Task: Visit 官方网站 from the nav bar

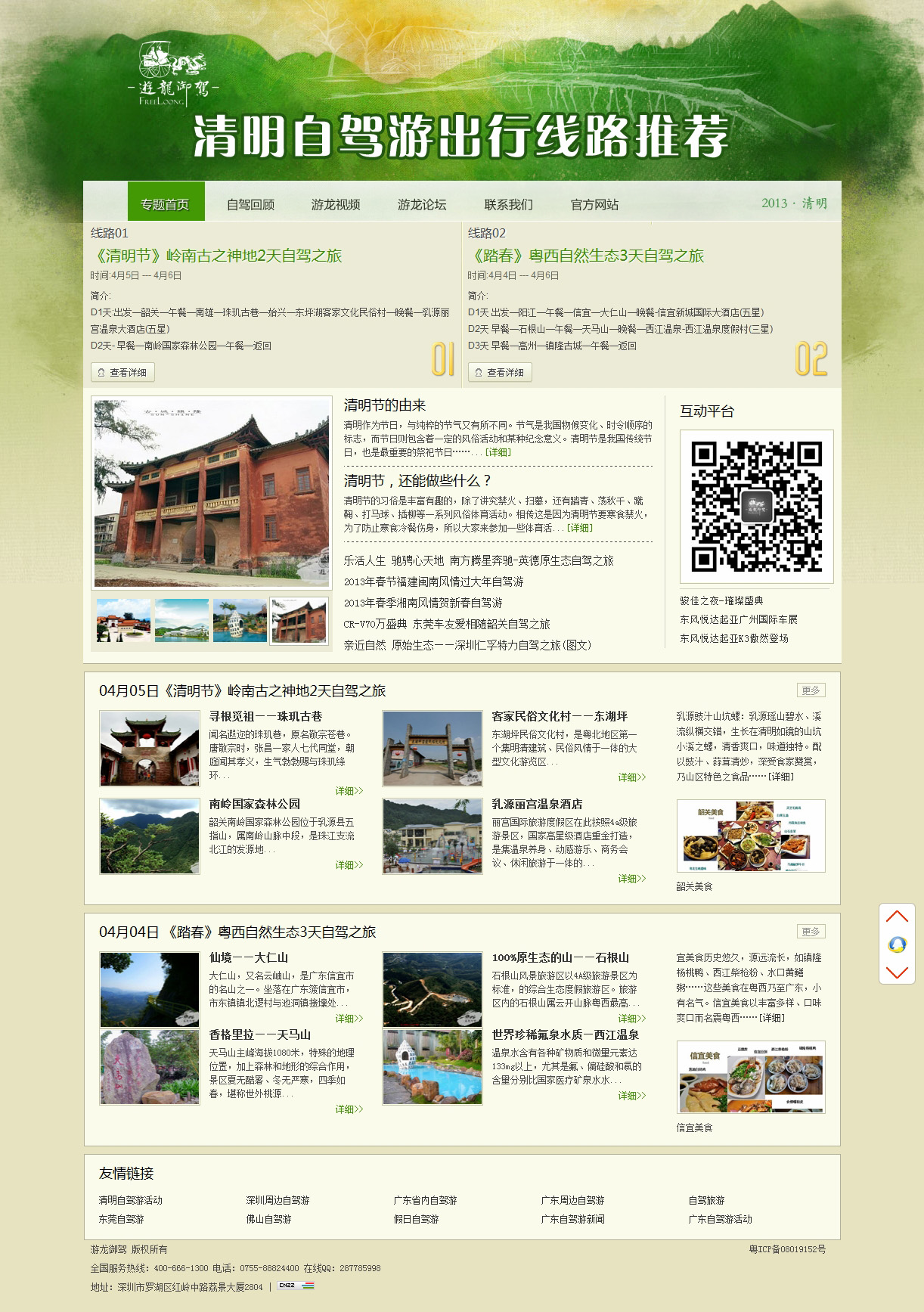Action: click(x=594, y=205)
